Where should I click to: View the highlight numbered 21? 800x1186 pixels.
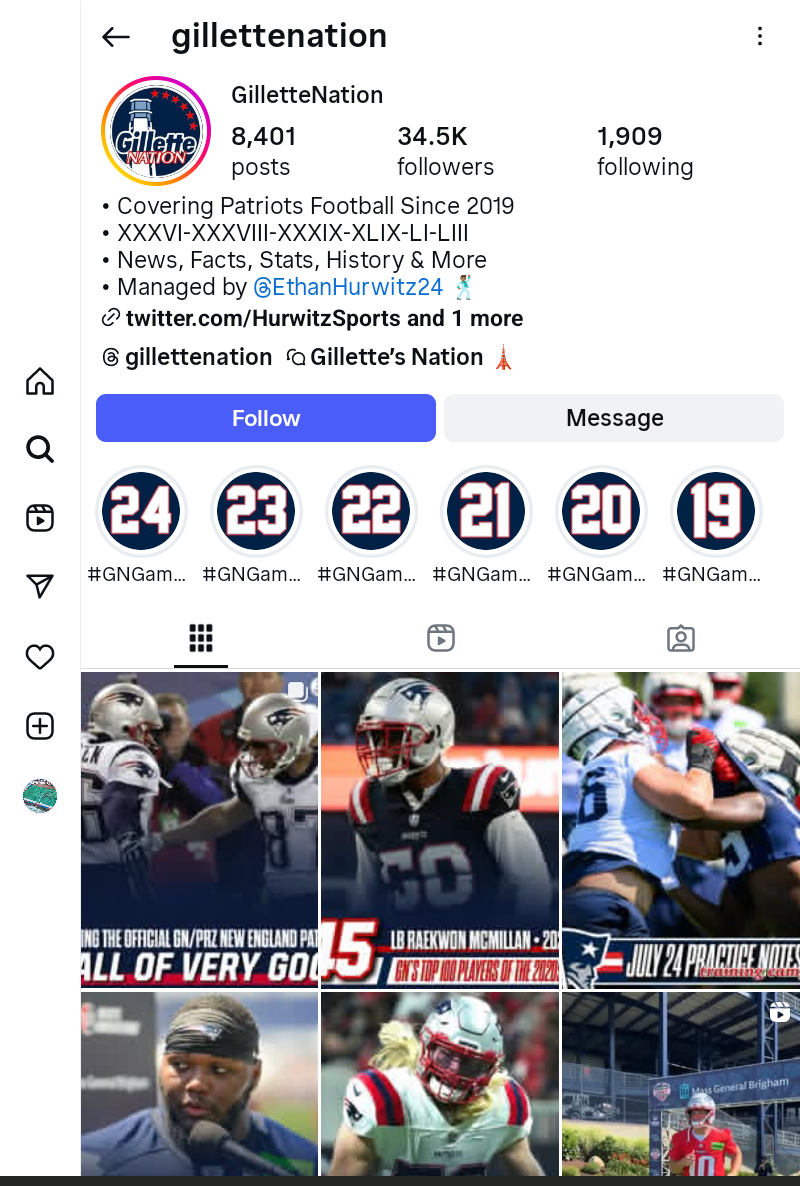click(487, 511)
